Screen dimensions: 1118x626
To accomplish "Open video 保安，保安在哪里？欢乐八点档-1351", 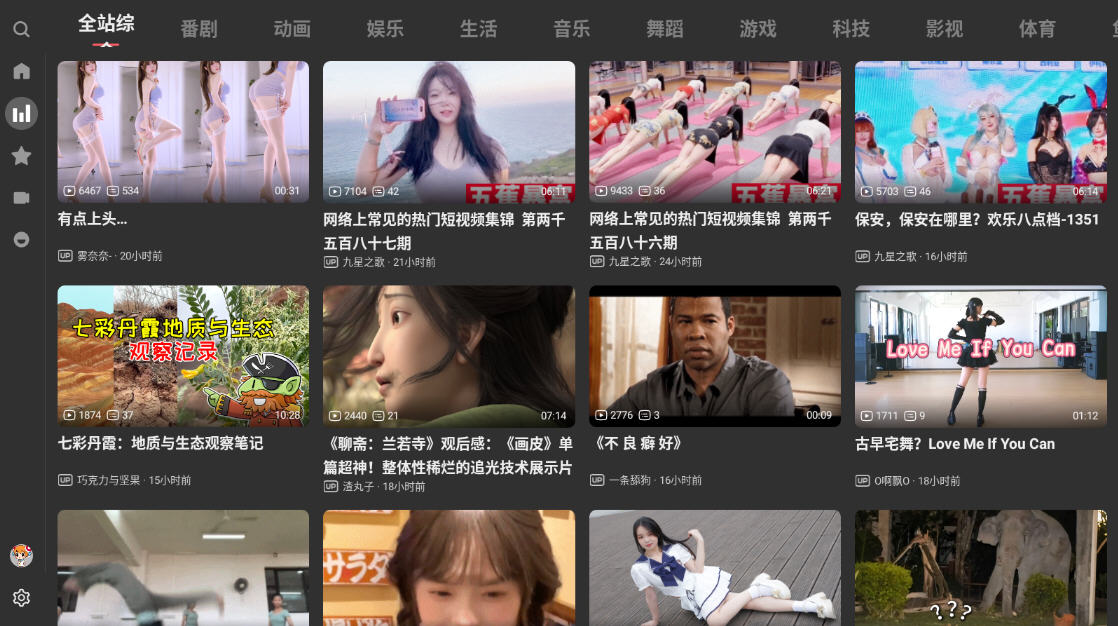I will pos(980,132).
